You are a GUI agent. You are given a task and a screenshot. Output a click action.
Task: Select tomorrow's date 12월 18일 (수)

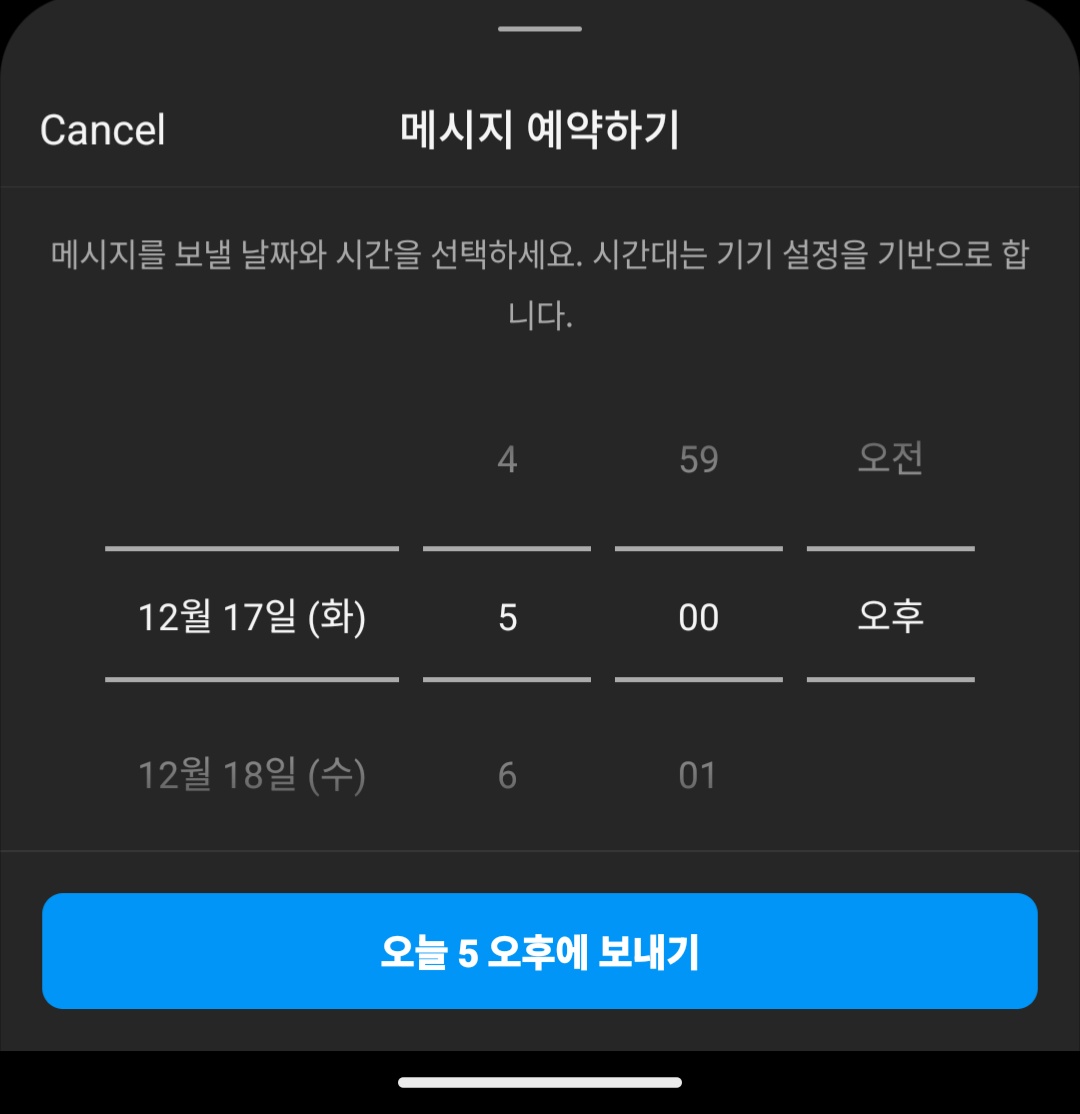pos(251,774)
